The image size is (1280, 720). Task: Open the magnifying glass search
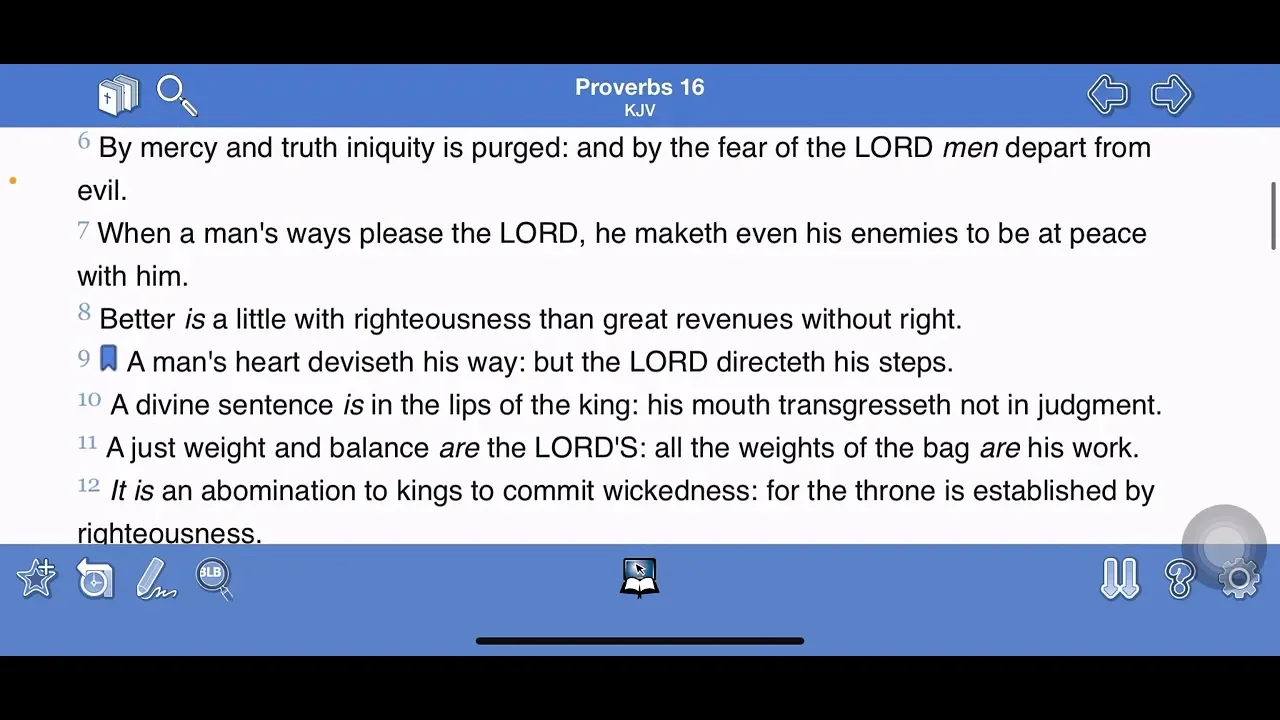(x=177, y=95)
